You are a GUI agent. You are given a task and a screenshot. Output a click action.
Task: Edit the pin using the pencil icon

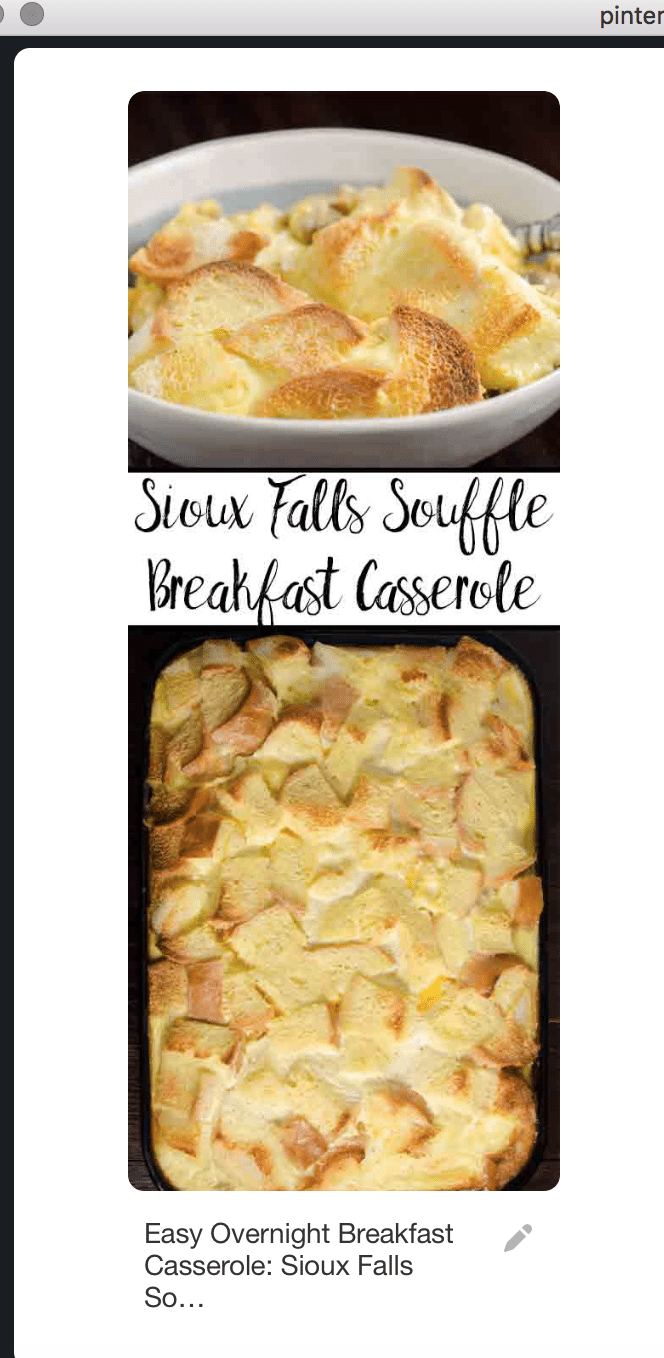[x=518, y=1238]
